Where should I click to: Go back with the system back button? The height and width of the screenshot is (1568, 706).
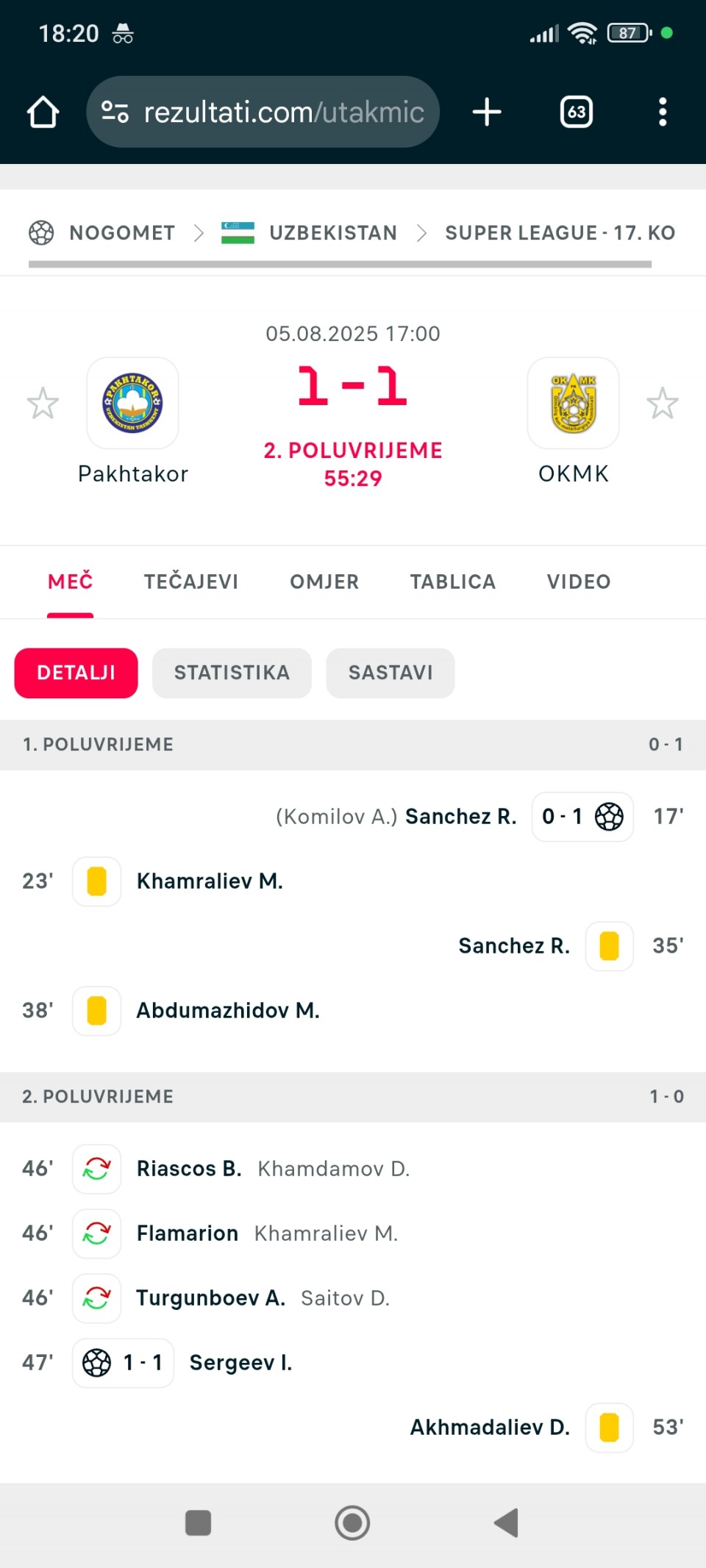[507, 1522]
